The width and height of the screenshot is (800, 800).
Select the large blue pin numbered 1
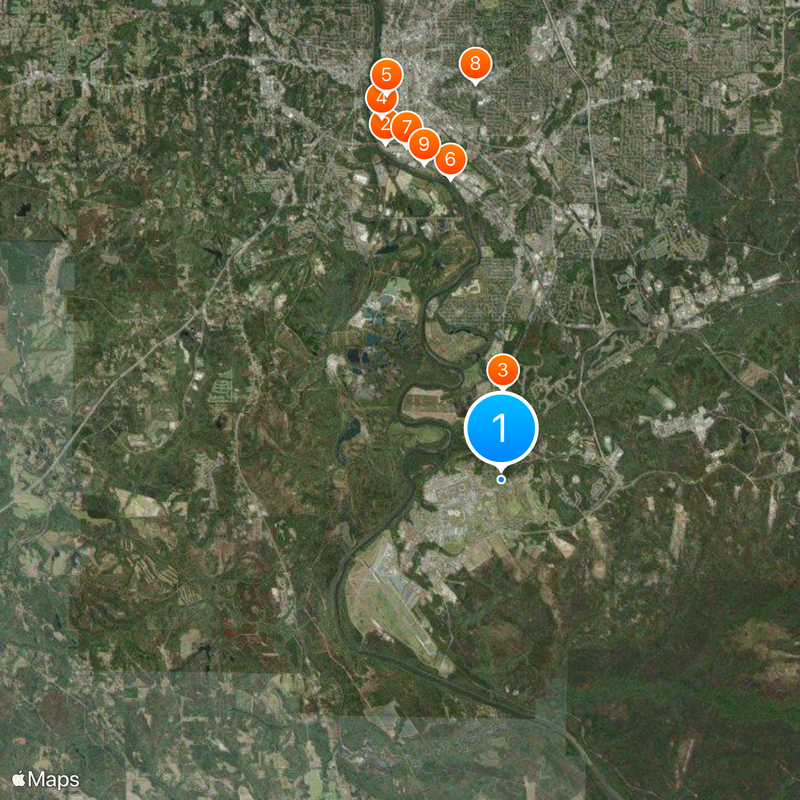501,428
